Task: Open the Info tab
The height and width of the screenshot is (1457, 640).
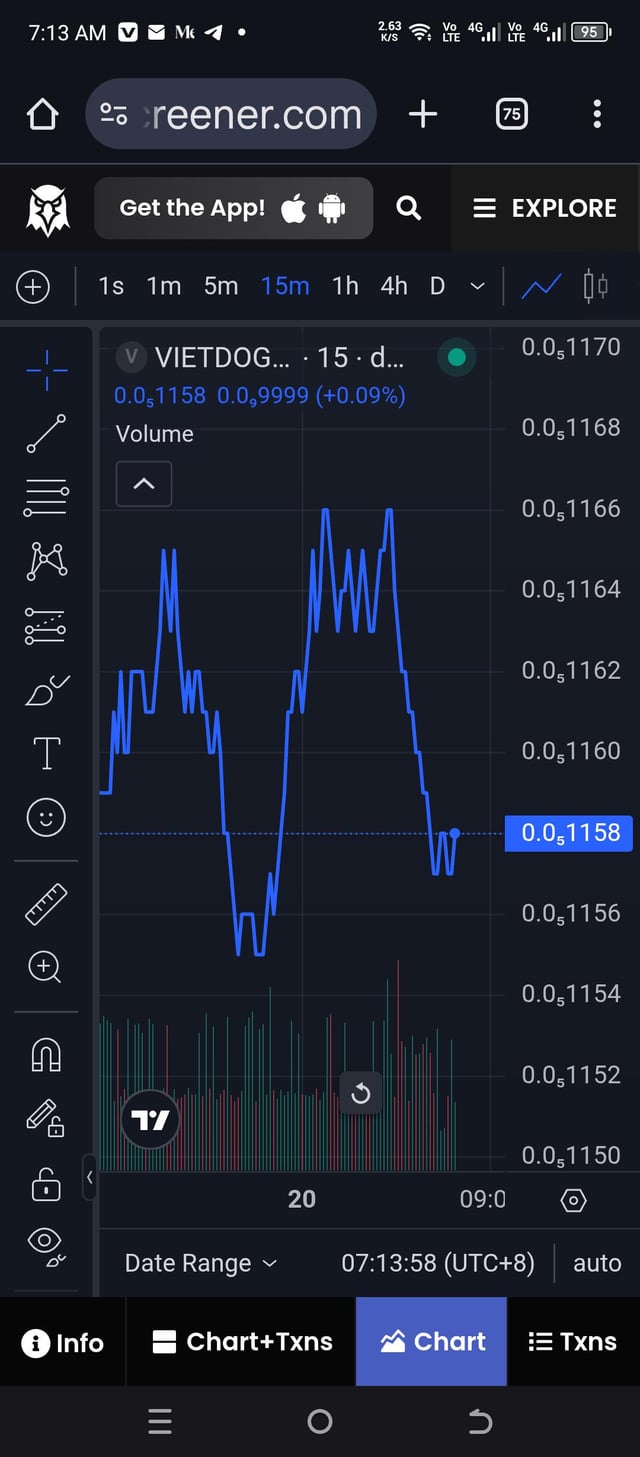Action: [63, 1342]
